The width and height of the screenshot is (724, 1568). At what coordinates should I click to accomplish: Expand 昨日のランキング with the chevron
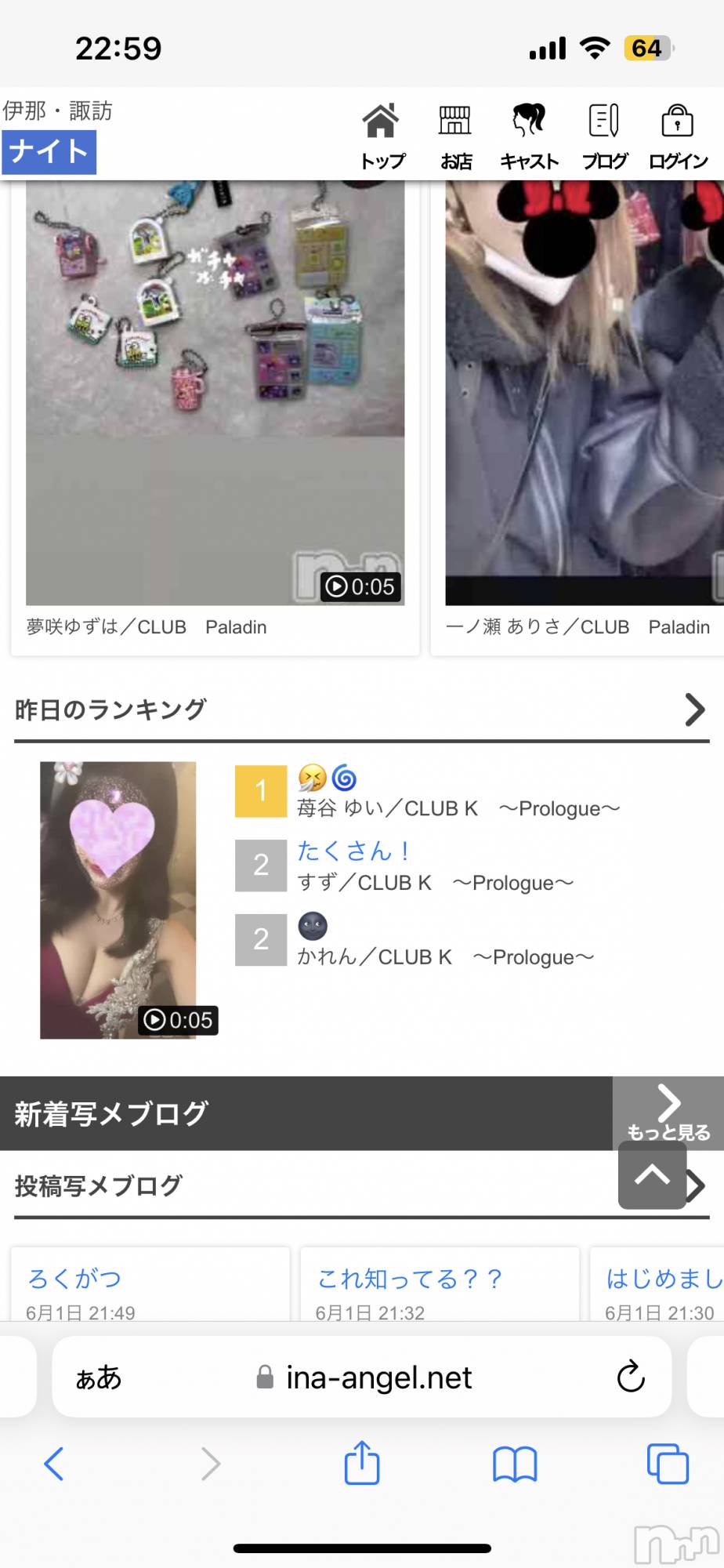point(694,710)
